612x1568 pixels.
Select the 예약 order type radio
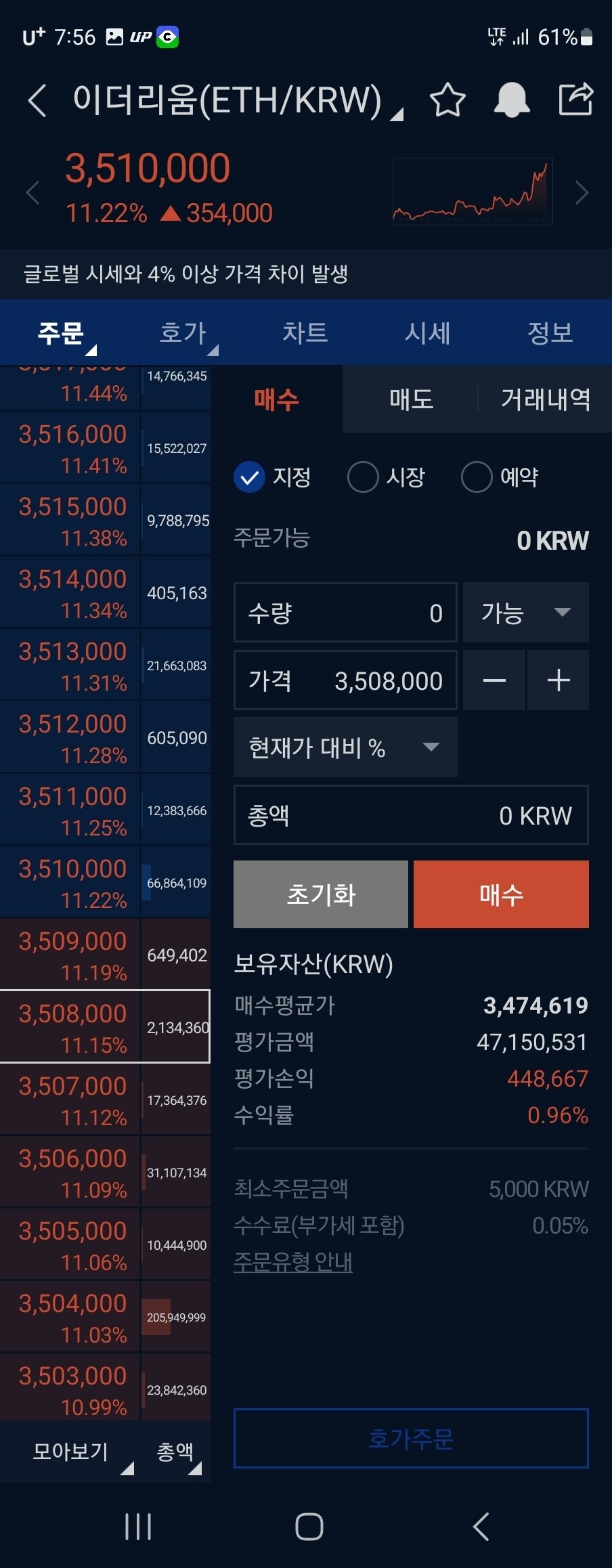477,477
